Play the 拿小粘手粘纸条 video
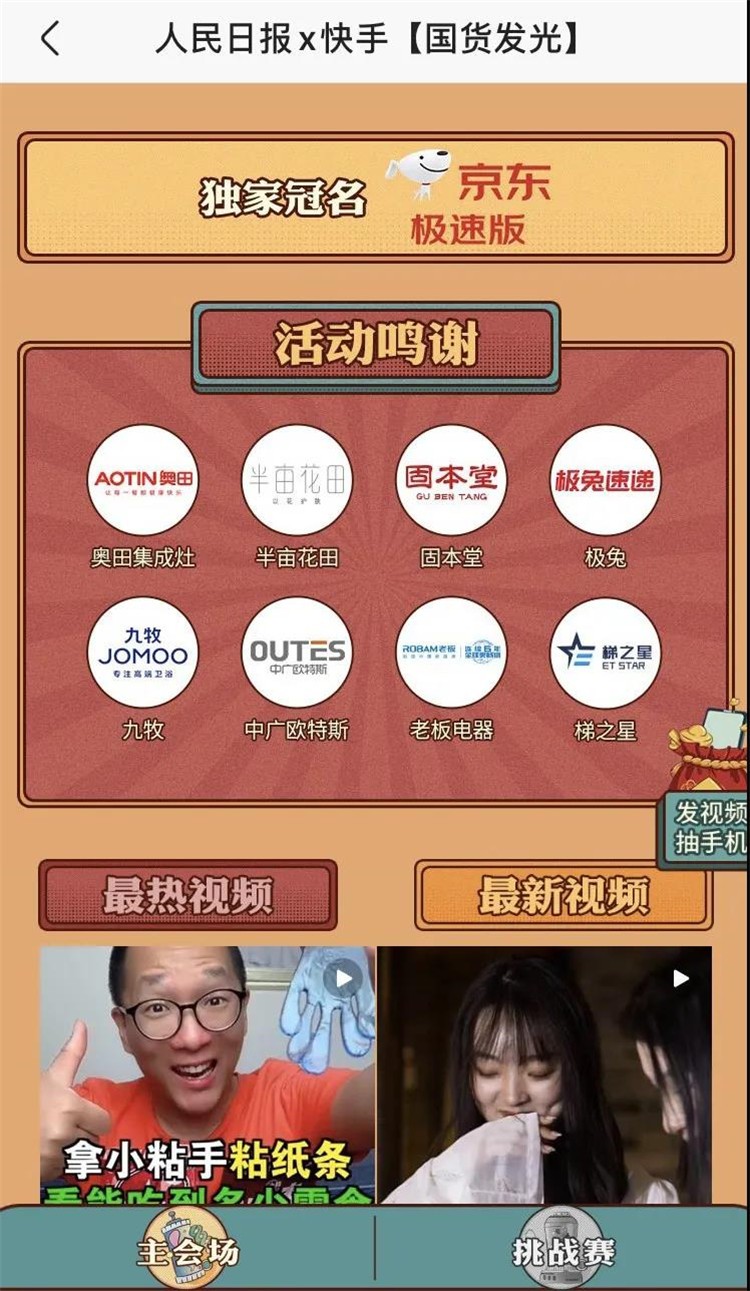Screen dimensions: 750x1291 point(208,1075)
